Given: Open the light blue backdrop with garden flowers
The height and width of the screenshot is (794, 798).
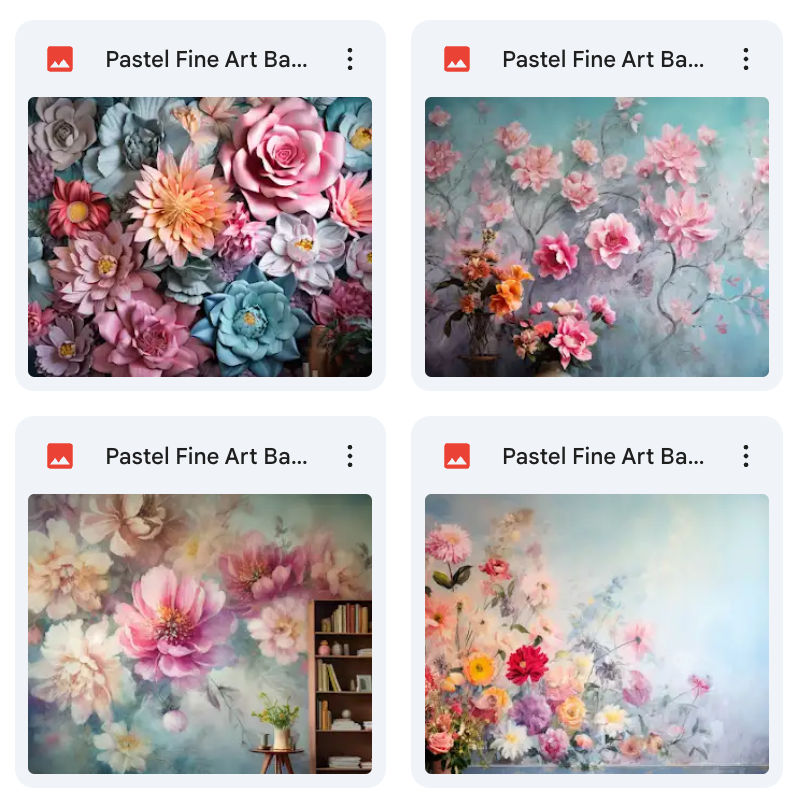Looking at the screenshot, I should [x=596, y=633].
